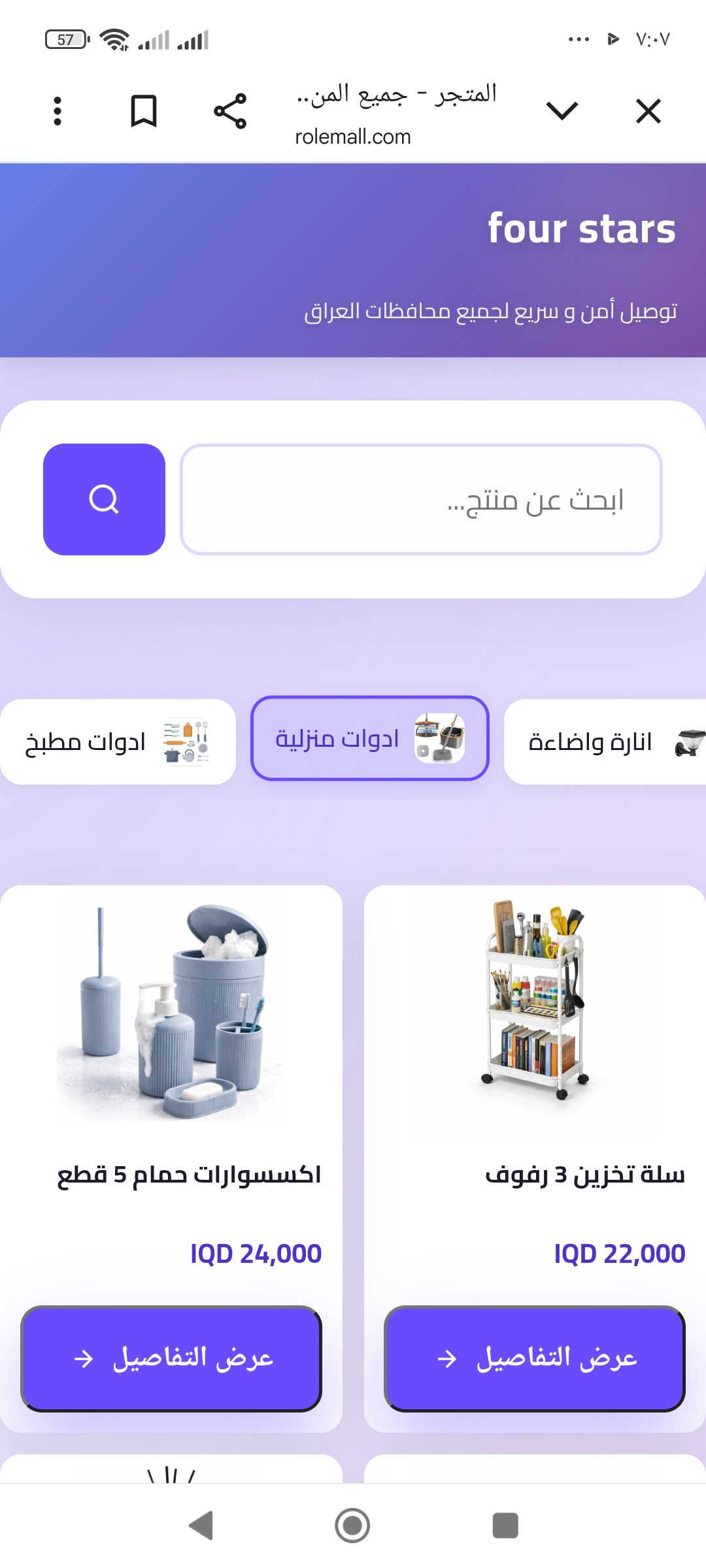Close the in-app browser tab

coord(648,111)
